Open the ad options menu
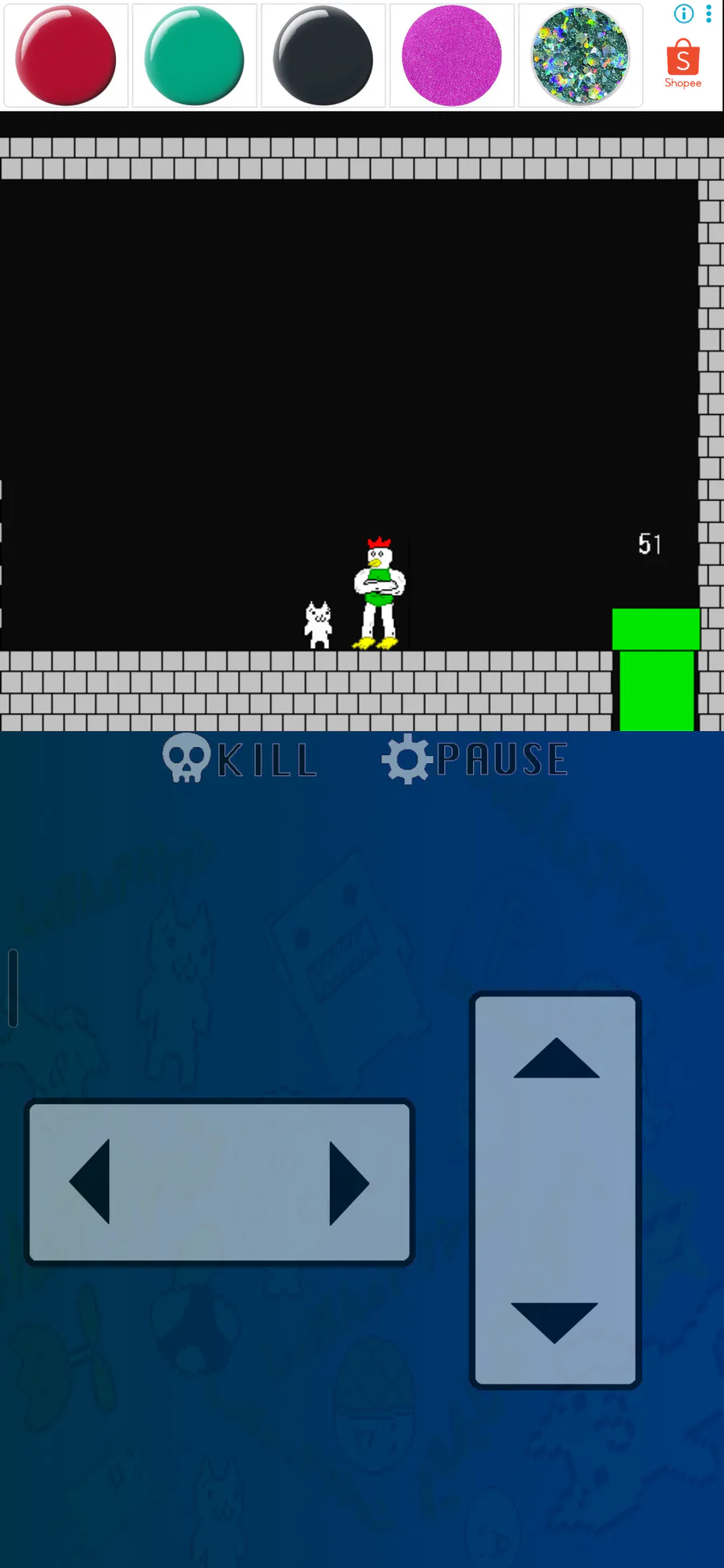This screenshot has height=1568, width=724. [709, 14]
